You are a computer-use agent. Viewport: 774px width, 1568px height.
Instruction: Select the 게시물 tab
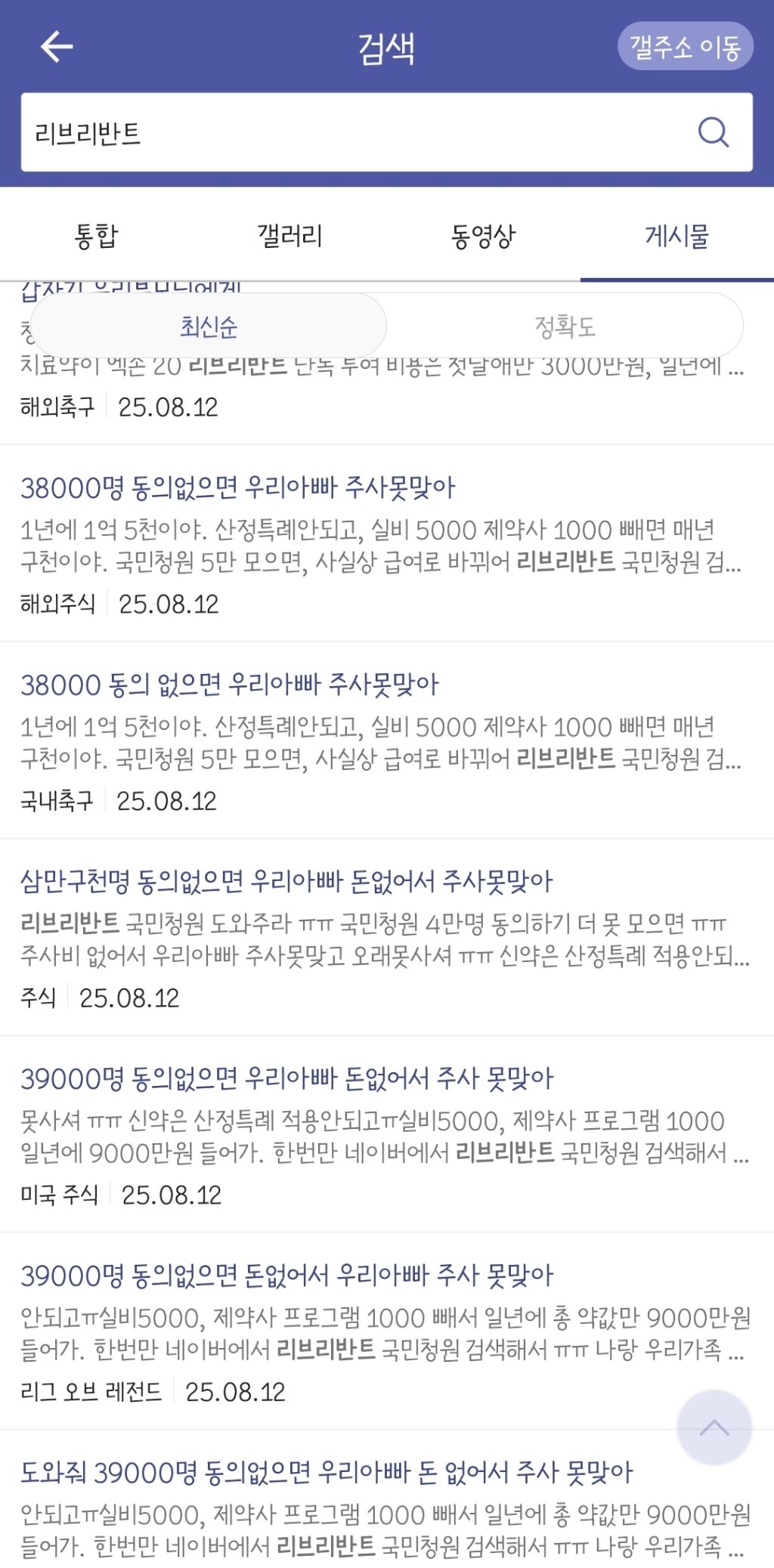point(676,237)
